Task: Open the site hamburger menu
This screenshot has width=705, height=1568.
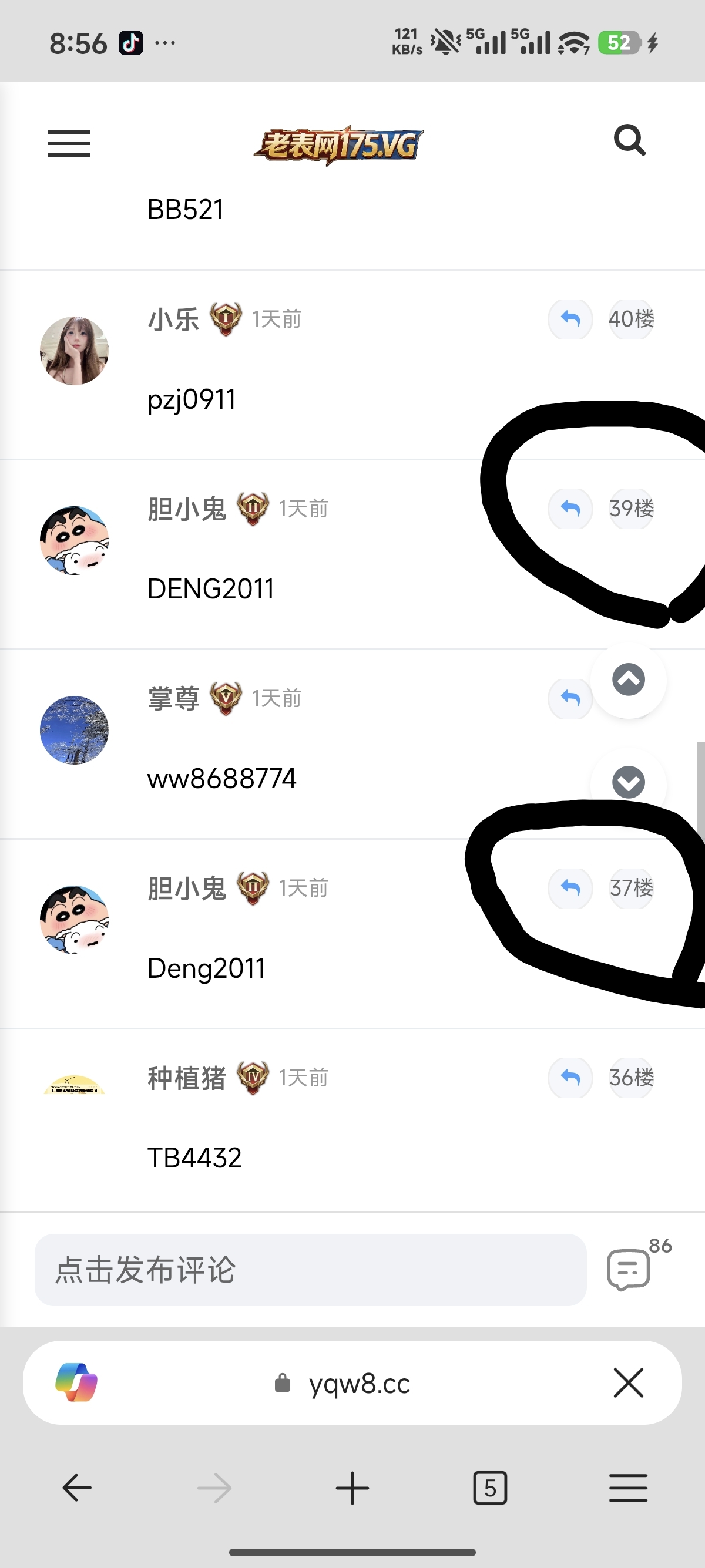Action: tap(68, 144)
